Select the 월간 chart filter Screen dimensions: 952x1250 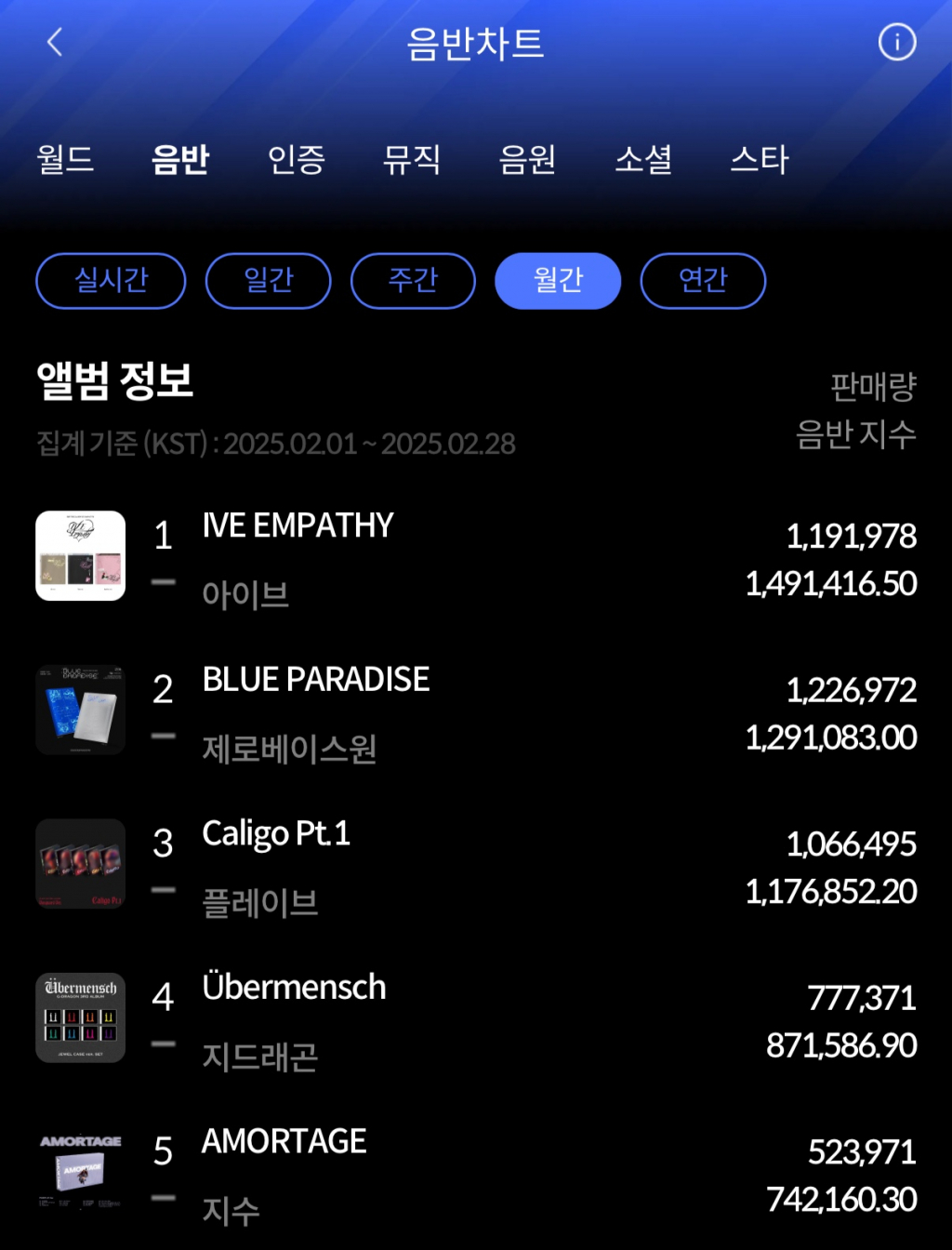click(558, 280)
